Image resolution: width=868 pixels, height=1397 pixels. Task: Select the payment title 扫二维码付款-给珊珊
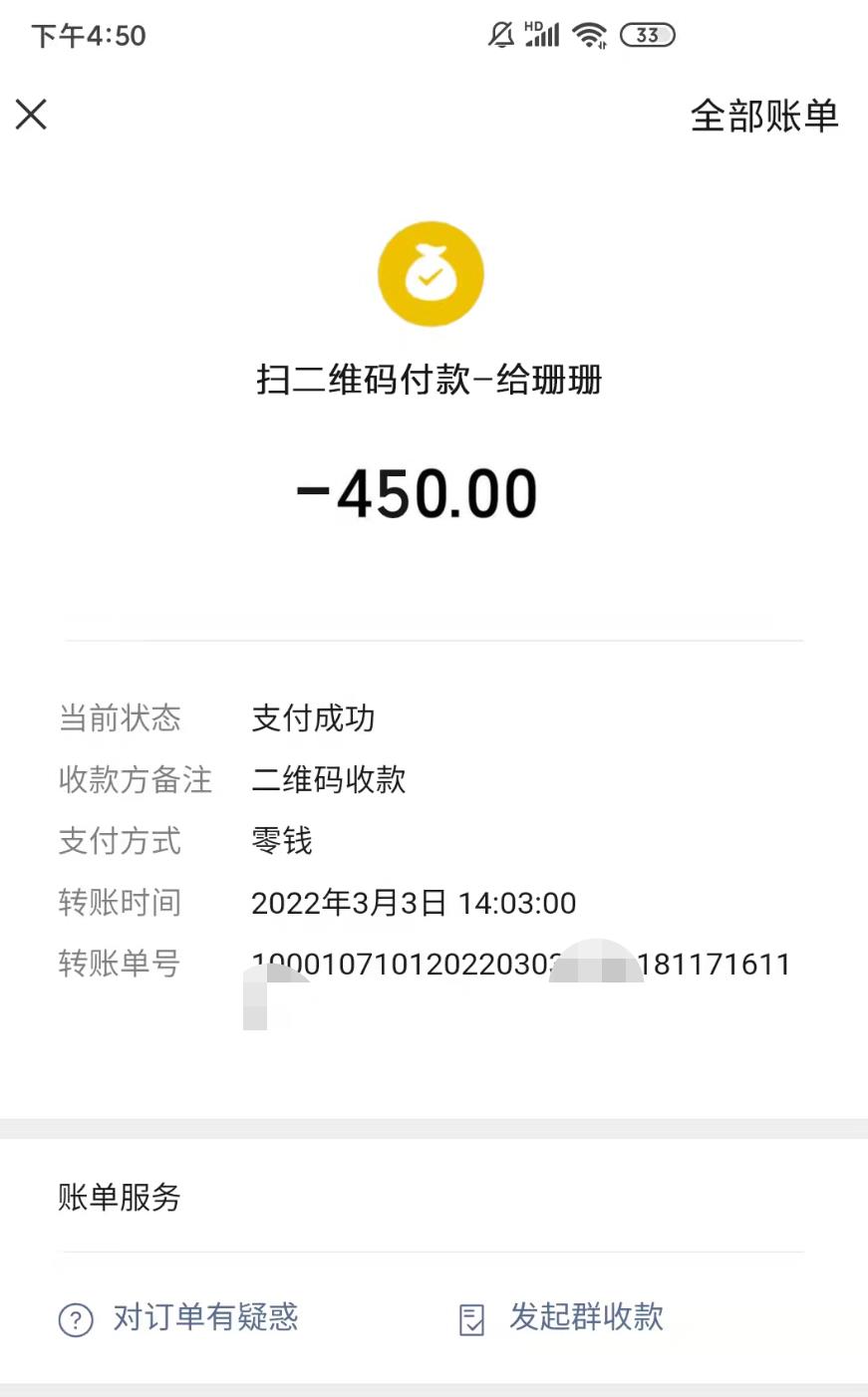[x=431, y=381]
